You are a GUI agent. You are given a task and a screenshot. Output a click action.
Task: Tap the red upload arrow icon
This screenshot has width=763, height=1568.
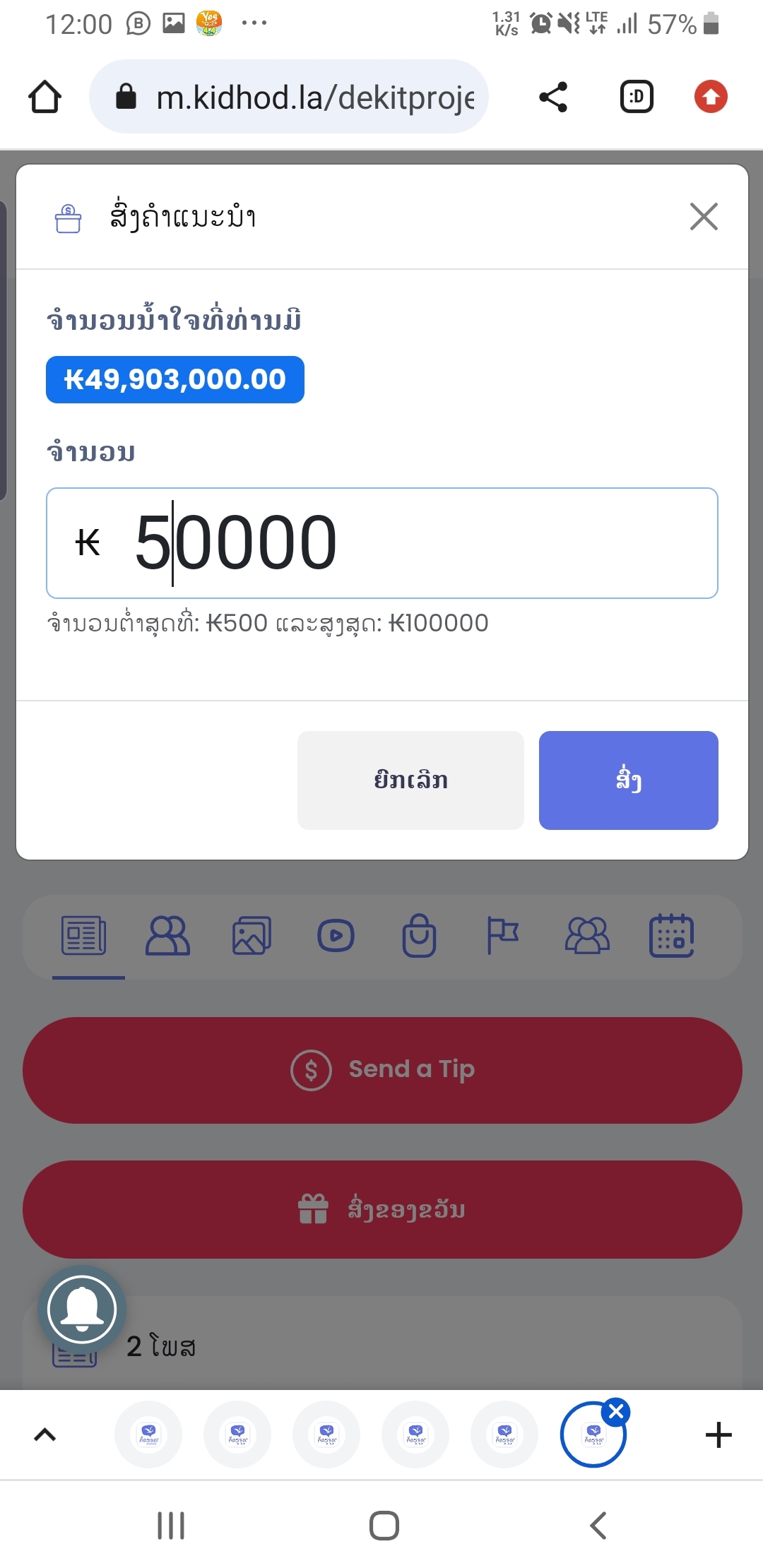711,97
